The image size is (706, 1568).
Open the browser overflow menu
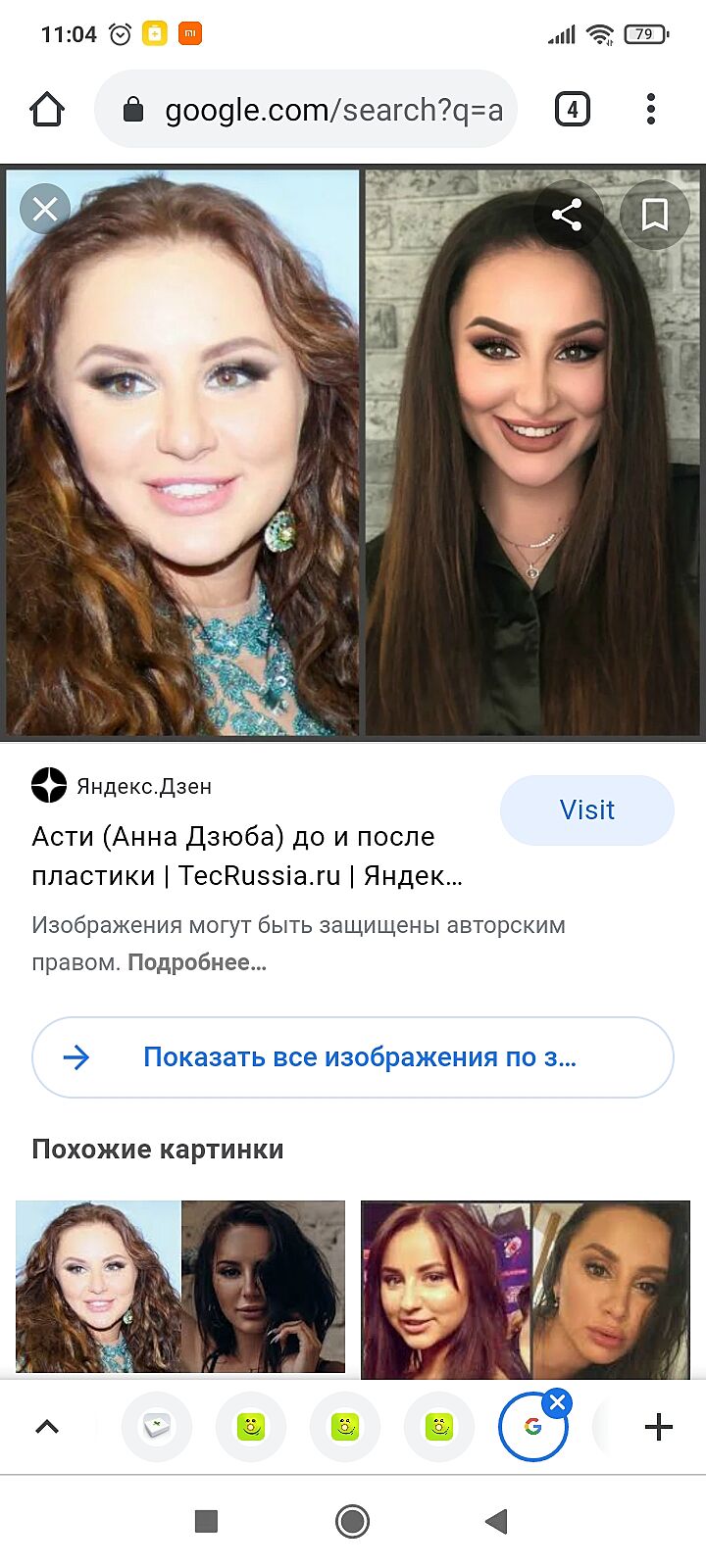click(651, 109)
